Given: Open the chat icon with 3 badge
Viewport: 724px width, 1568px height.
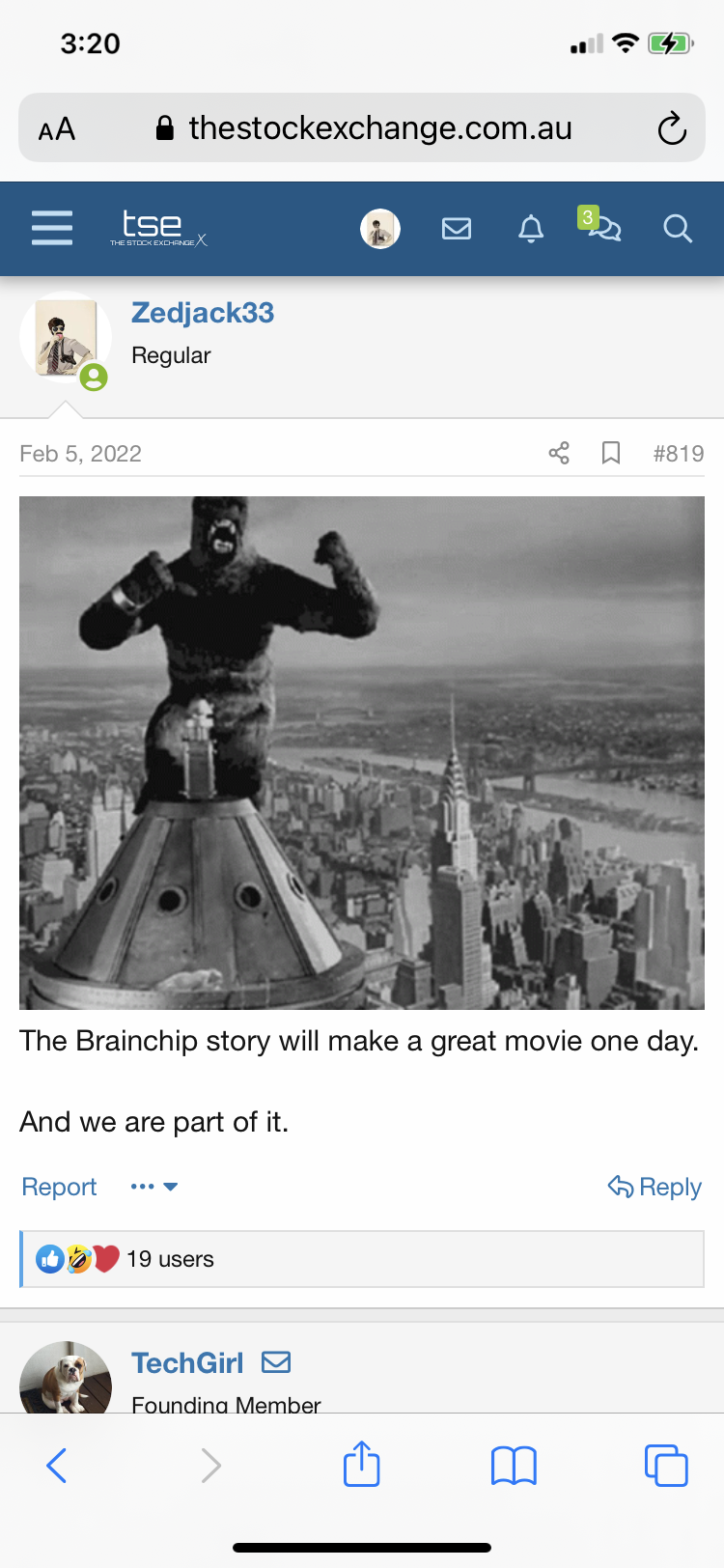Looking at the screenshot, I should pos(603,228).
